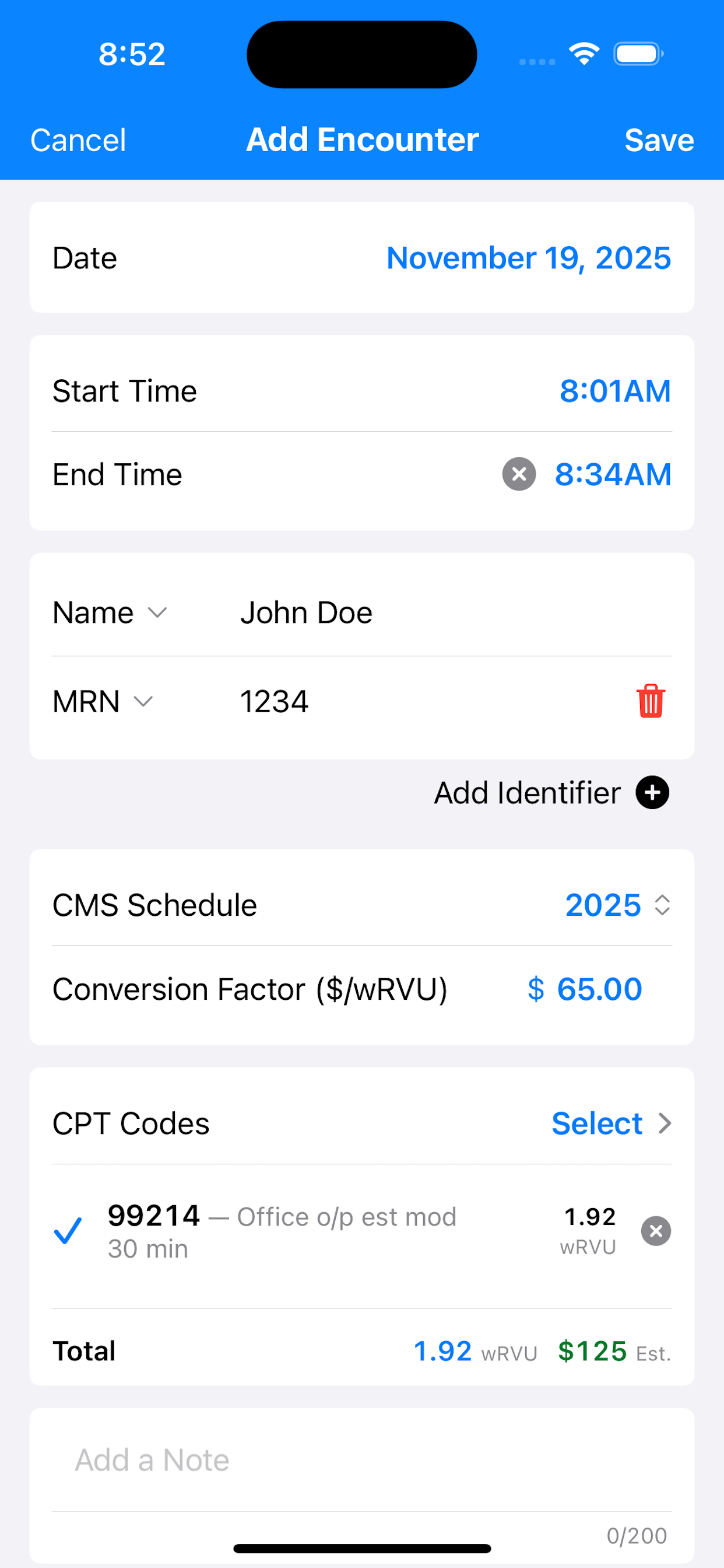Check the blue checkmark next to 99214

click(69, 1231)
